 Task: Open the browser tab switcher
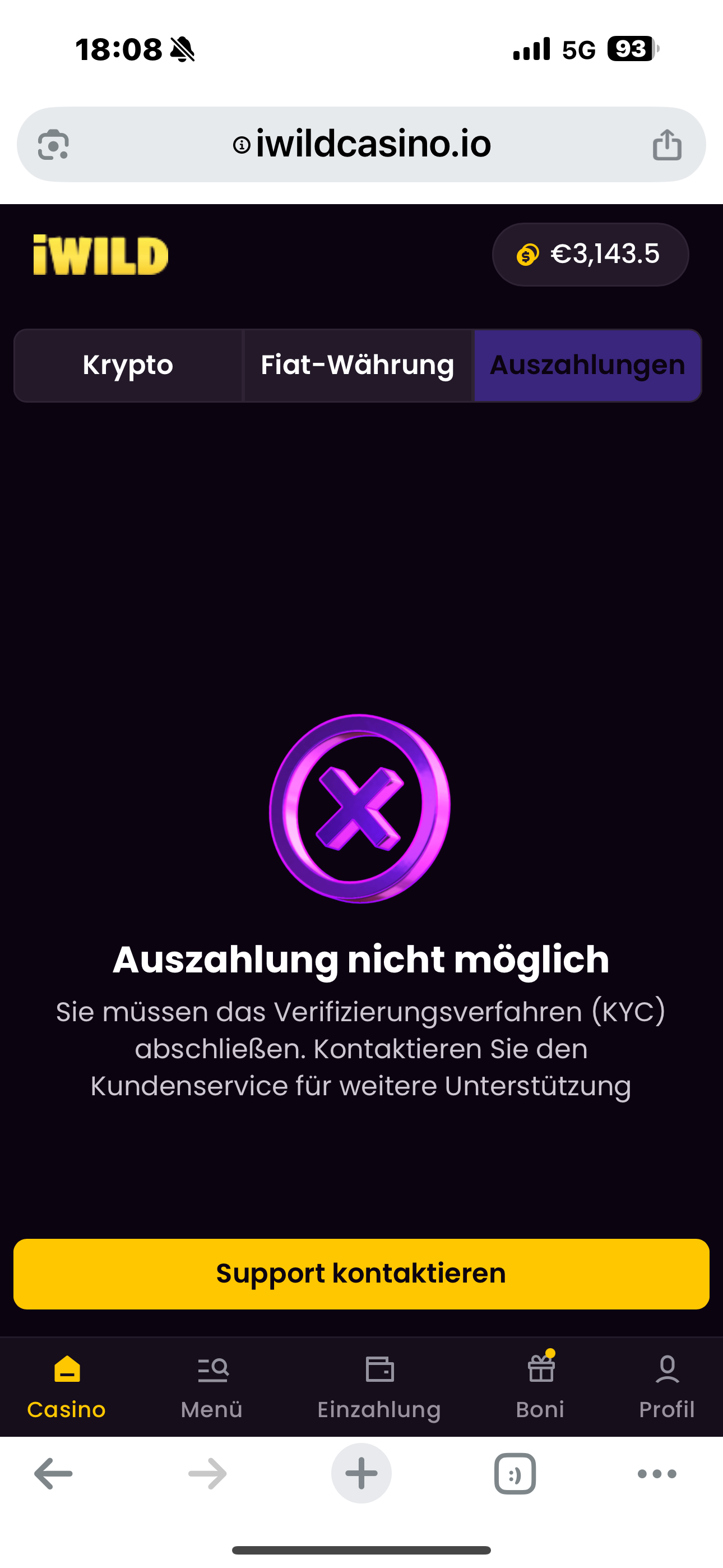point(515,1474)
